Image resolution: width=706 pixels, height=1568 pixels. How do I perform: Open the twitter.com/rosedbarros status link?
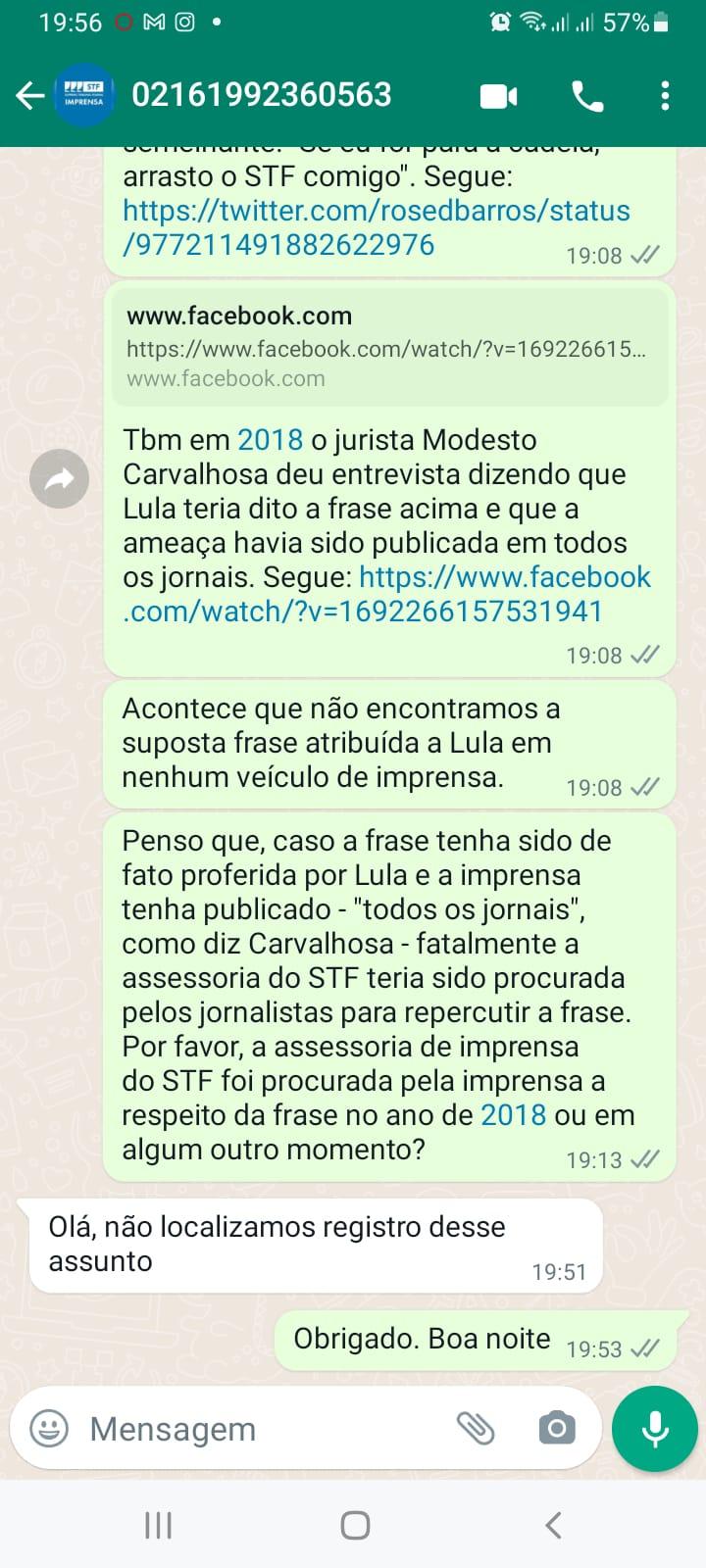coord(377,227)
